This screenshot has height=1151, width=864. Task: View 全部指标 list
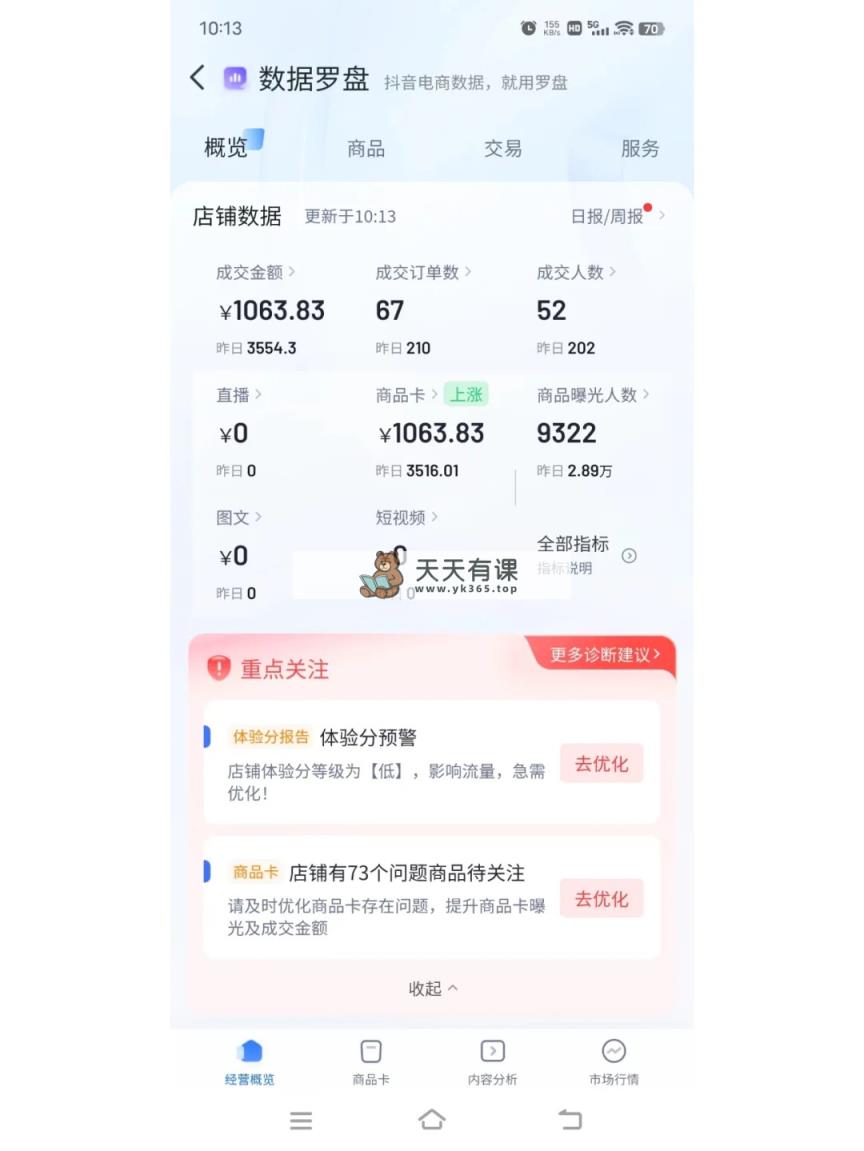[586, 554]
